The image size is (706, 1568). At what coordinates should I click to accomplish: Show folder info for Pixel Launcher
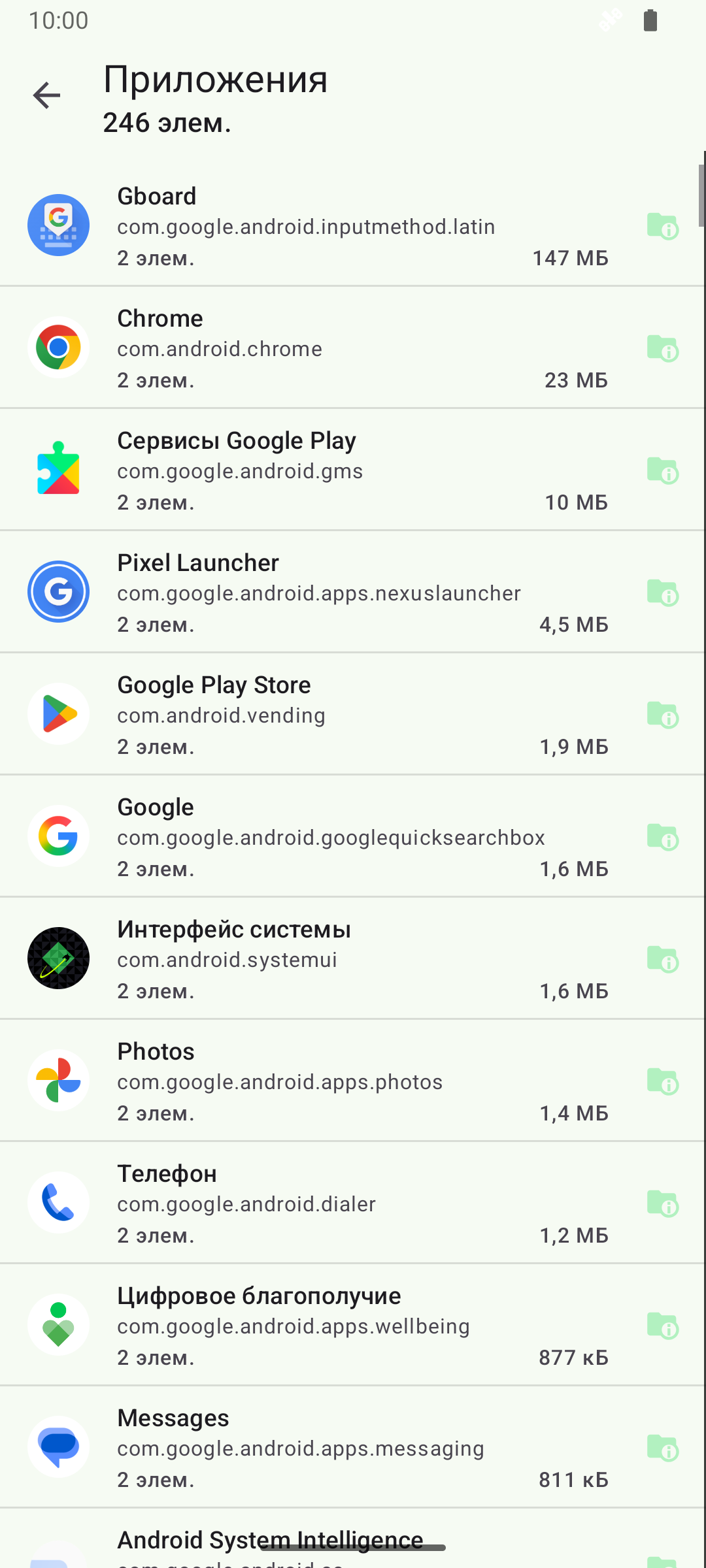[x=662, y=593]
